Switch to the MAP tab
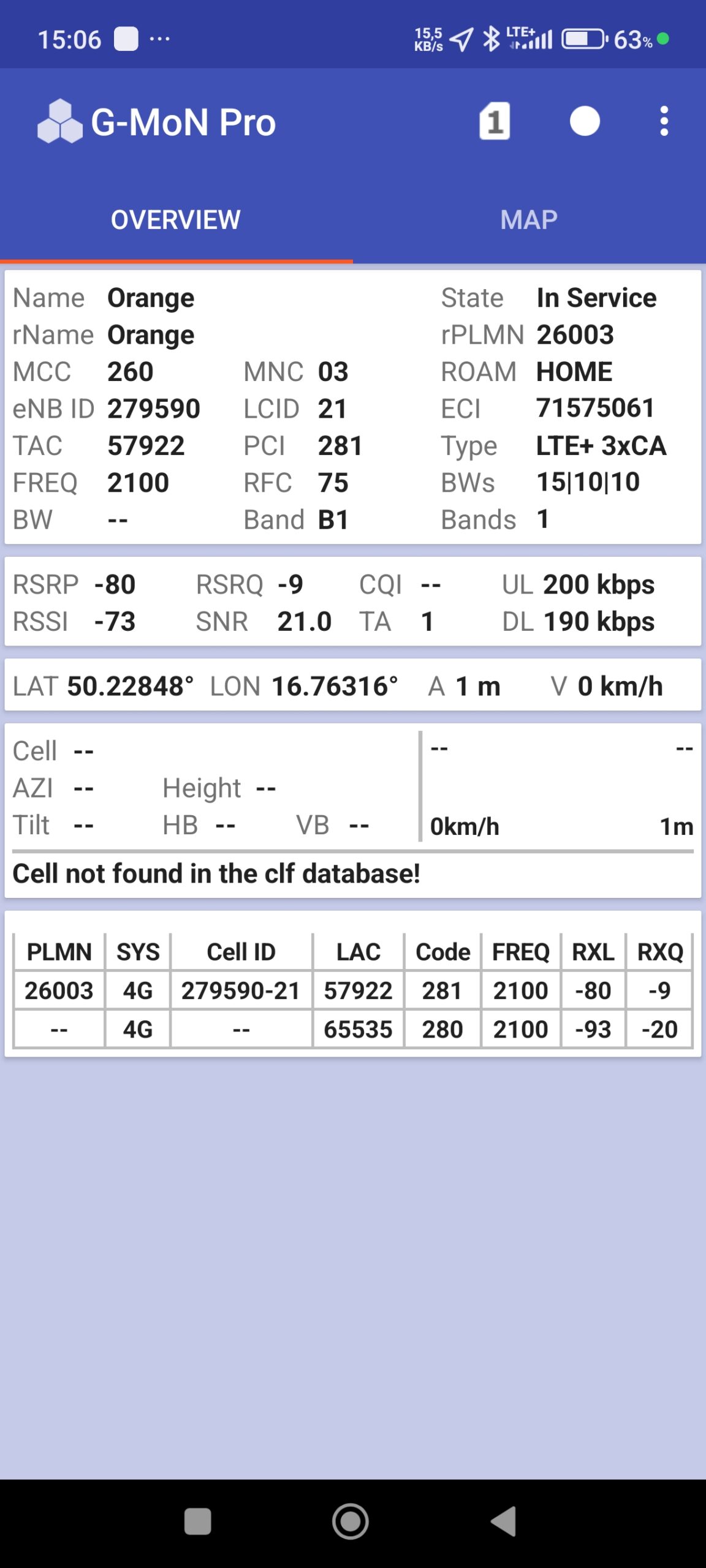 (528, 220)
